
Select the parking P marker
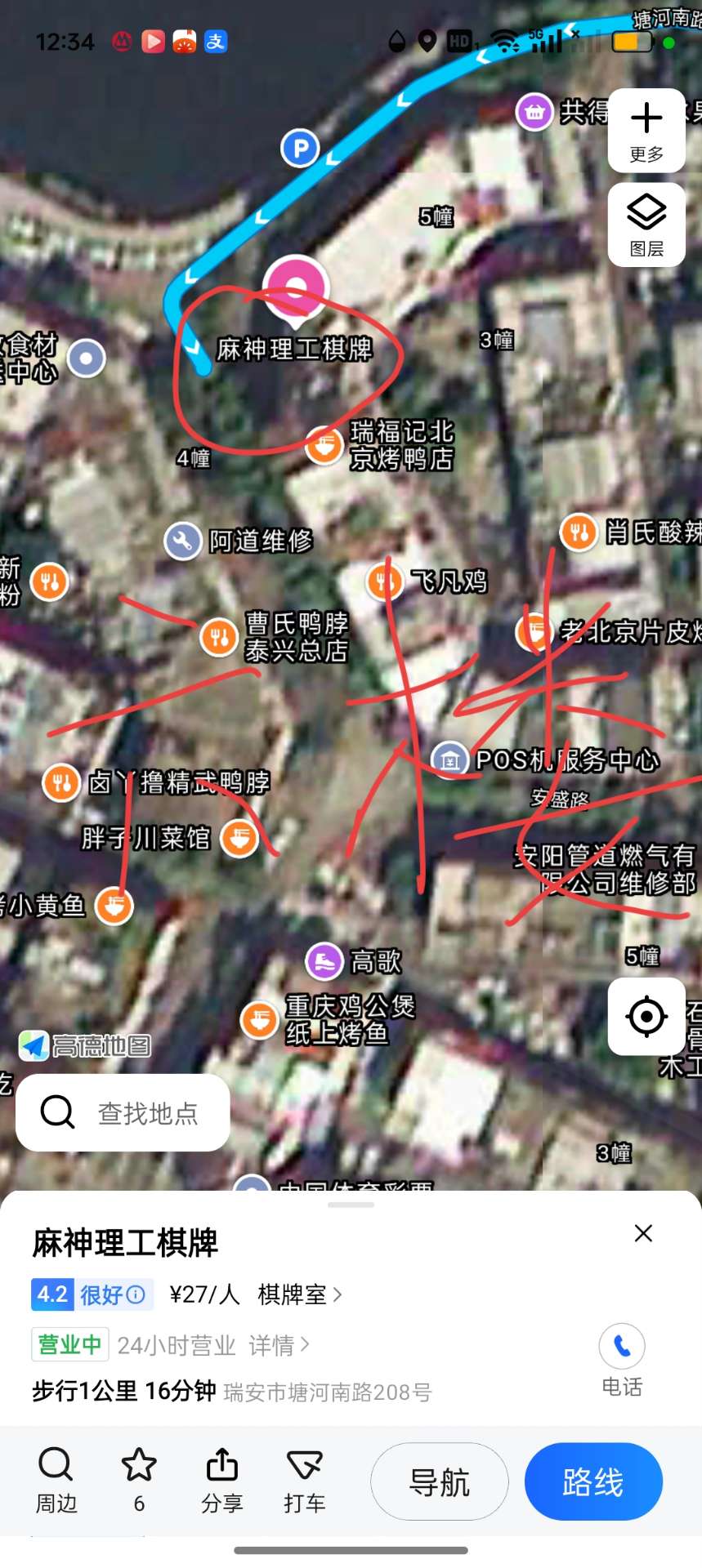pos(300,149)
